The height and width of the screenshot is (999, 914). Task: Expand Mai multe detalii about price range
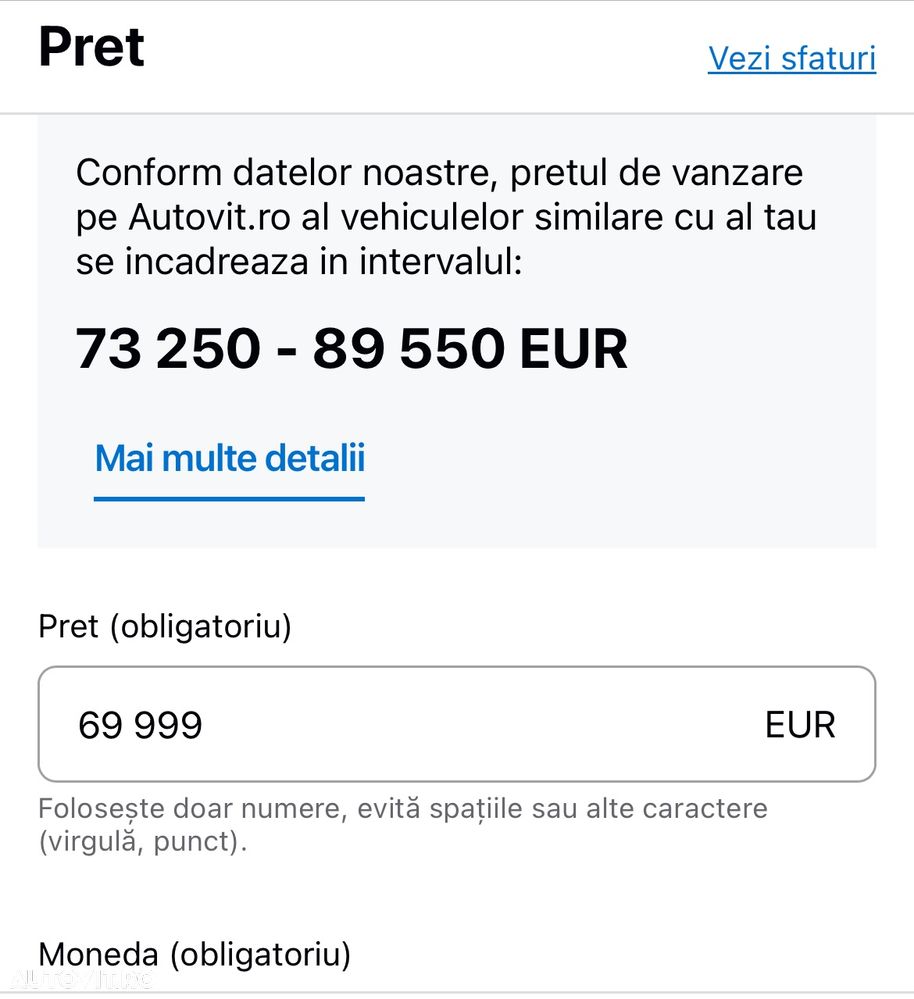pyautogui.click(x=229, y=459)
